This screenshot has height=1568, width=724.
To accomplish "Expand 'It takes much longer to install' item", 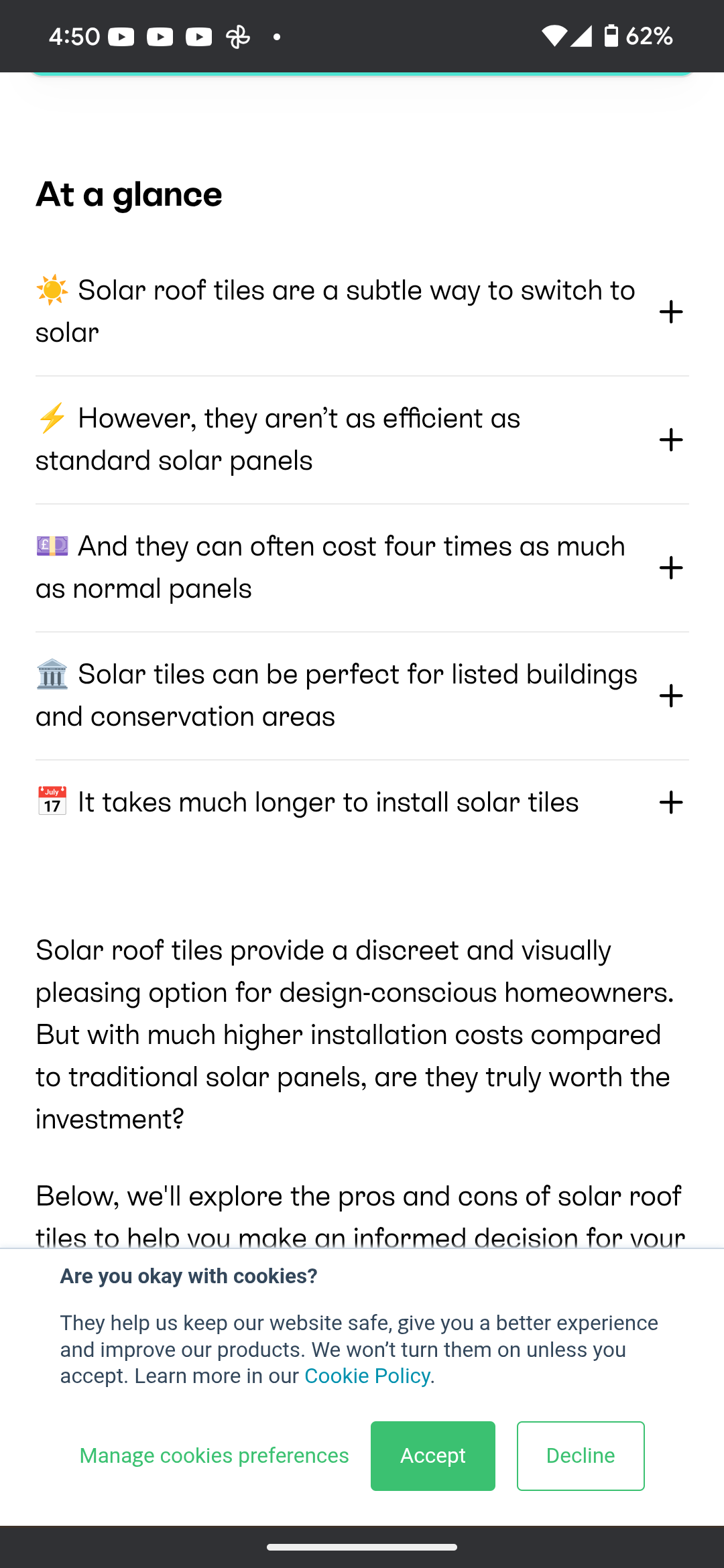I will click(x=362, y=802).
